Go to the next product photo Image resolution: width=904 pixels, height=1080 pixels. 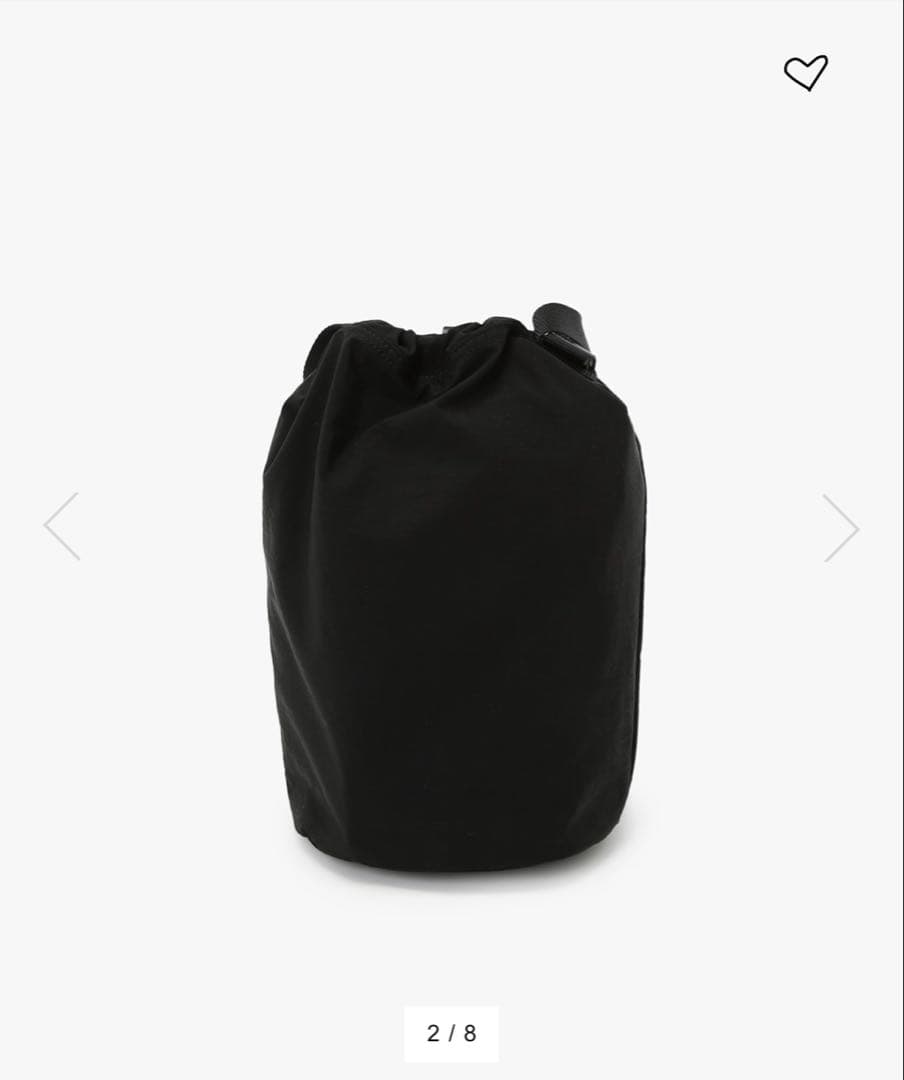[840, 527]
